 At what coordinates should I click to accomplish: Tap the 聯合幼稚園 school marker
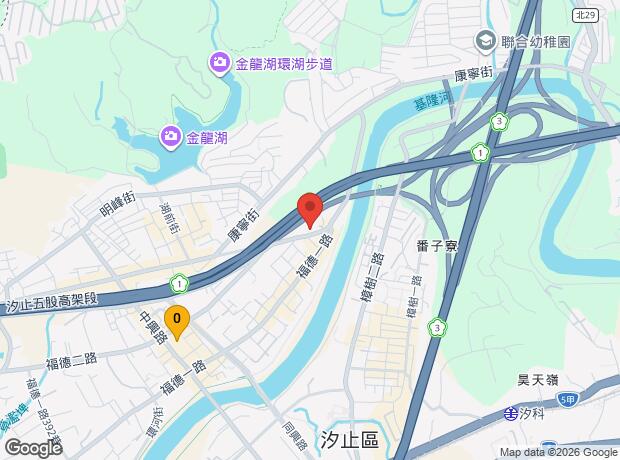[x=485, y=42]
